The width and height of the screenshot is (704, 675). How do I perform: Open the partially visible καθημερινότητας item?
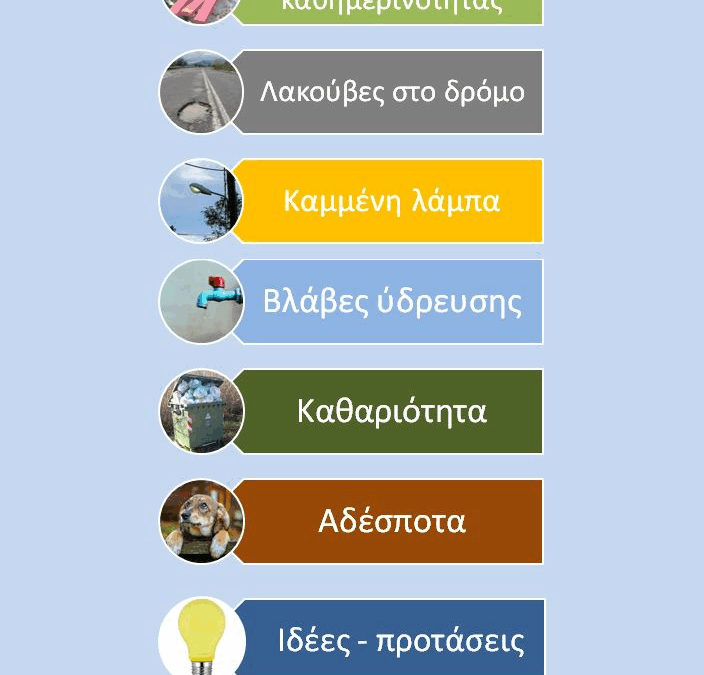point(391,10)
